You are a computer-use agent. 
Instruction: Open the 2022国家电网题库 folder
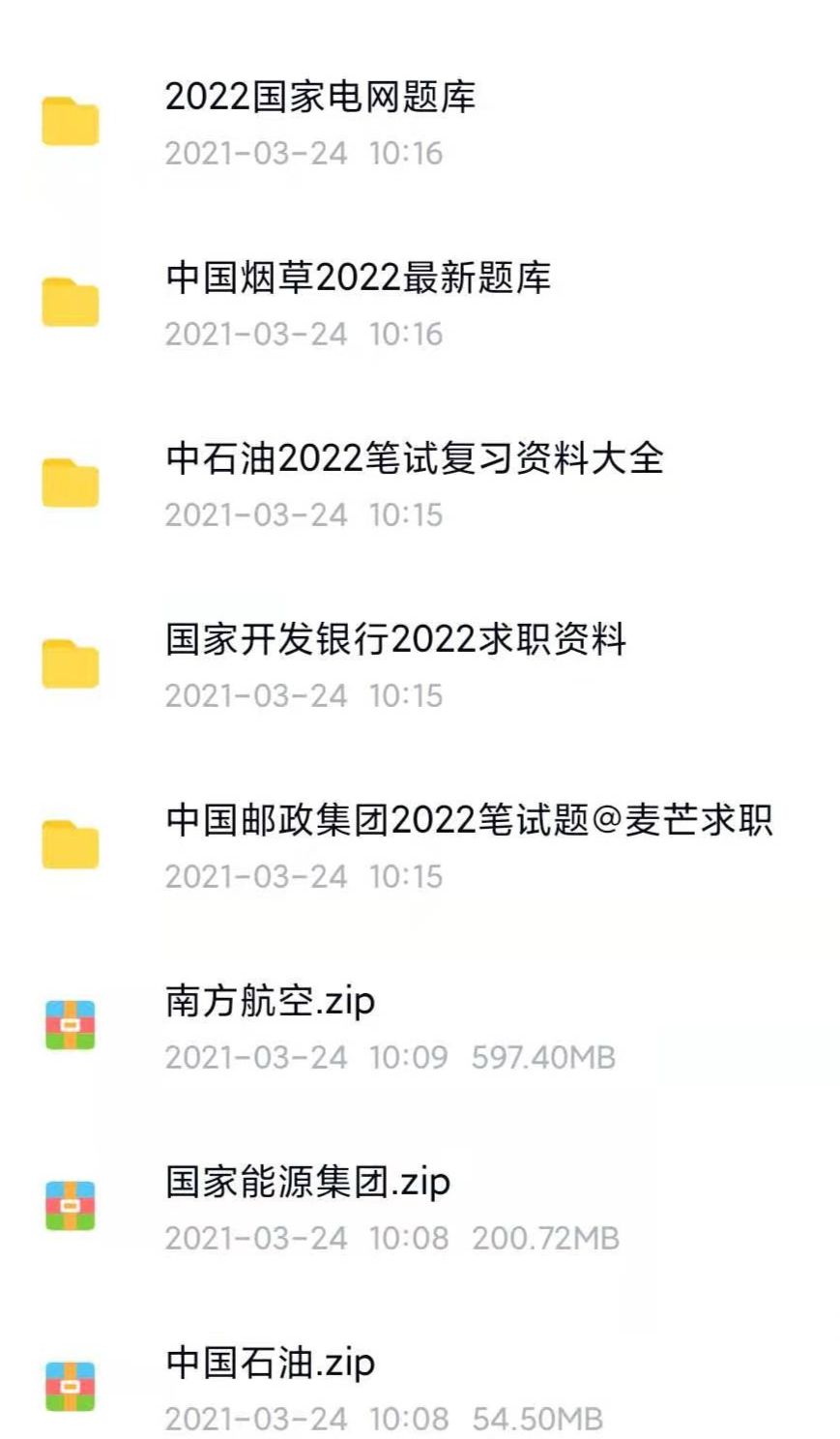(x=420, y=122)
